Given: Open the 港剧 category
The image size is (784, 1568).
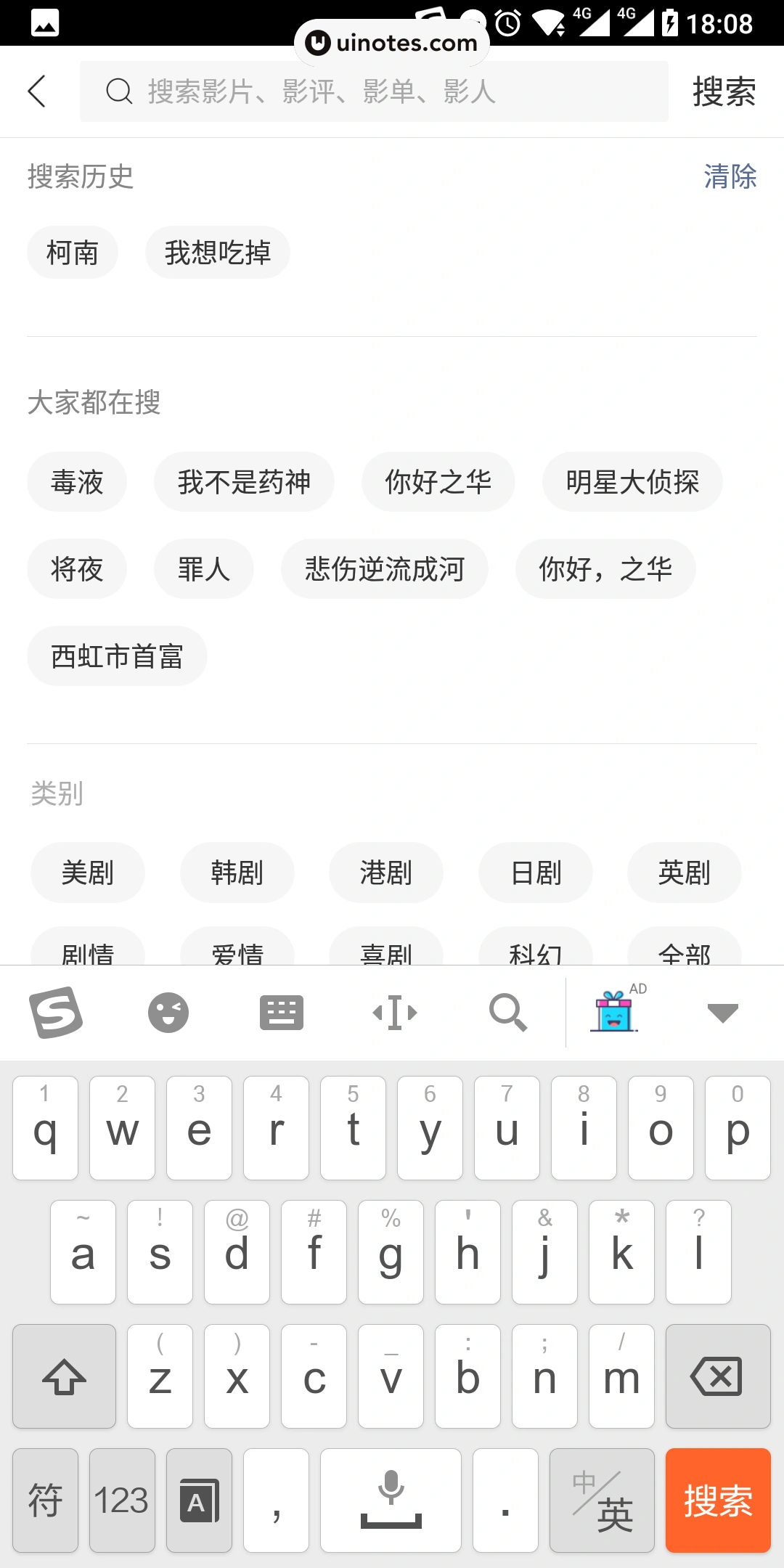Looking at the screenshot, I should (386, 873).
